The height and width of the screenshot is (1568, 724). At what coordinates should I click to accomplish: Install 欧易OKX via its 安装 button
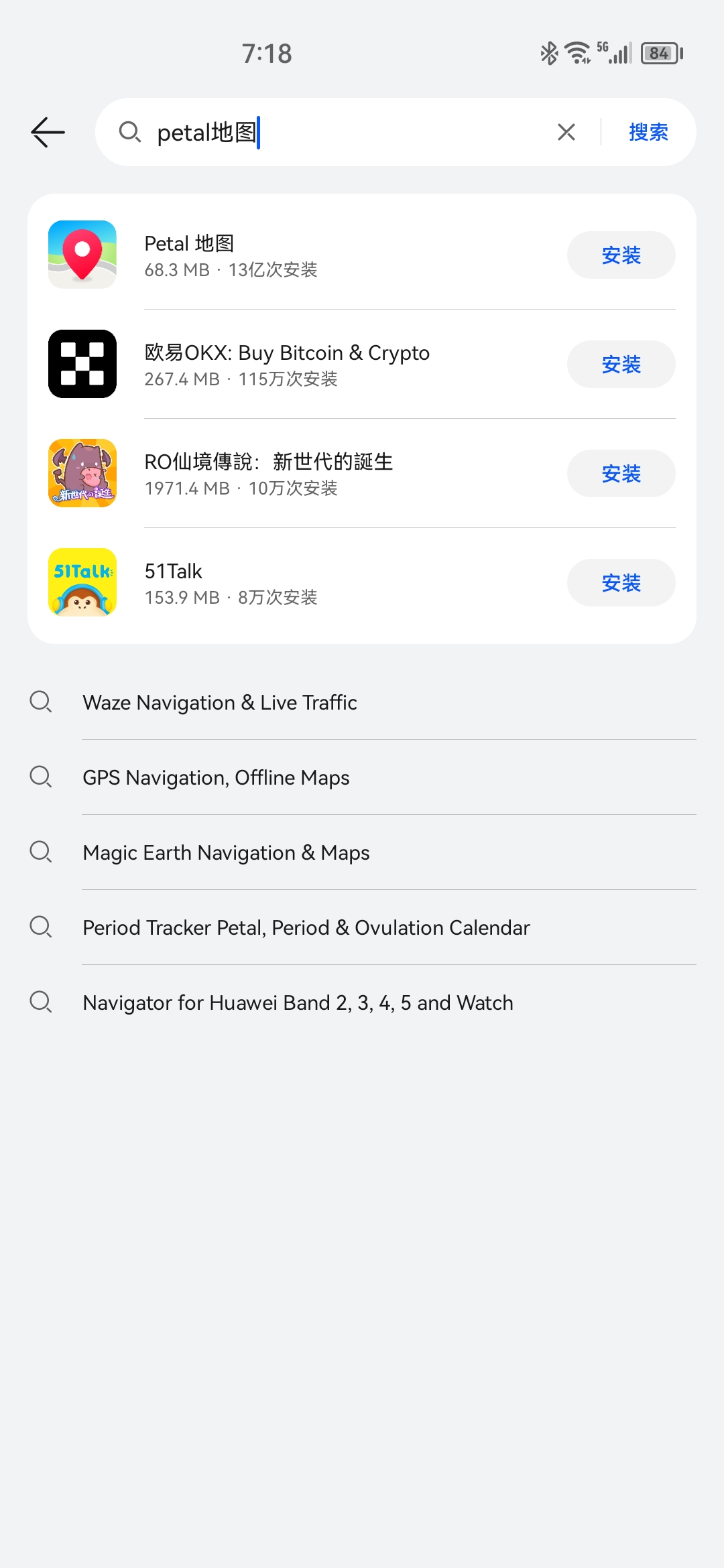[621, 364]
